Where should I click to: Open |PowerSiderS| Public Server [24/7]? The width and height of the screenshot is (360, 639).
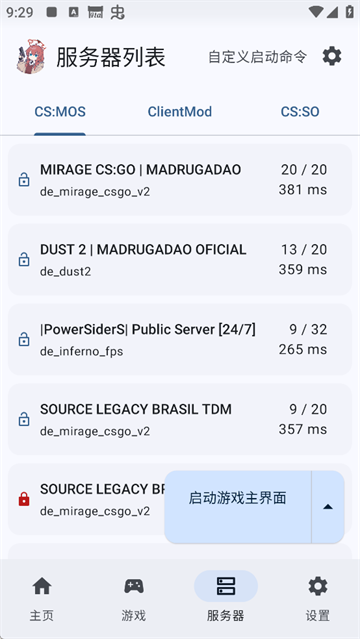[180, 339]
